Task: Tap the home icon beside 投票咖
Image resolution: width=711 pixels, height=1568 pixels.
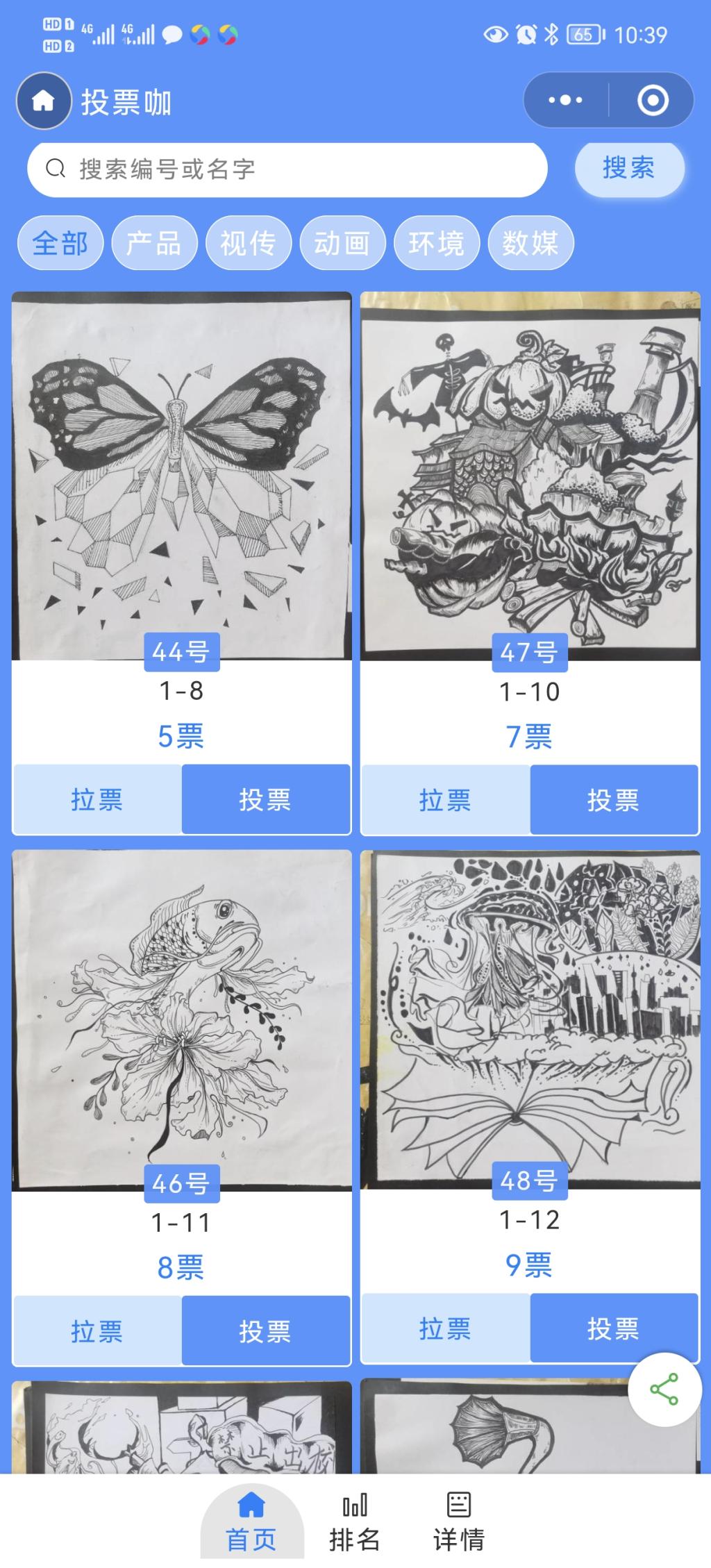Action: click(44, 101)
